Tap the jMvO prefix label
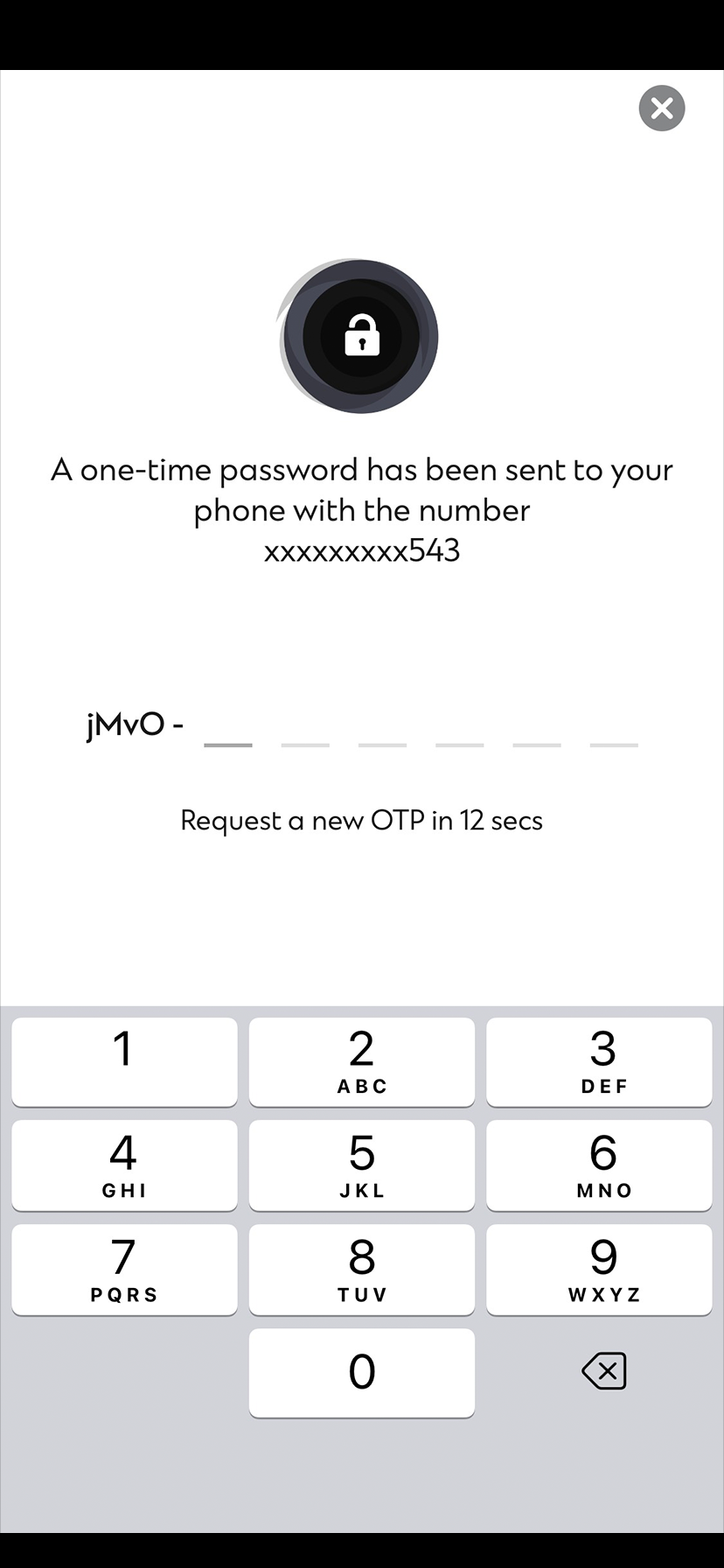Image resolution: width=724 pixels, height=1568 pixels. click(x=133, y=724)
